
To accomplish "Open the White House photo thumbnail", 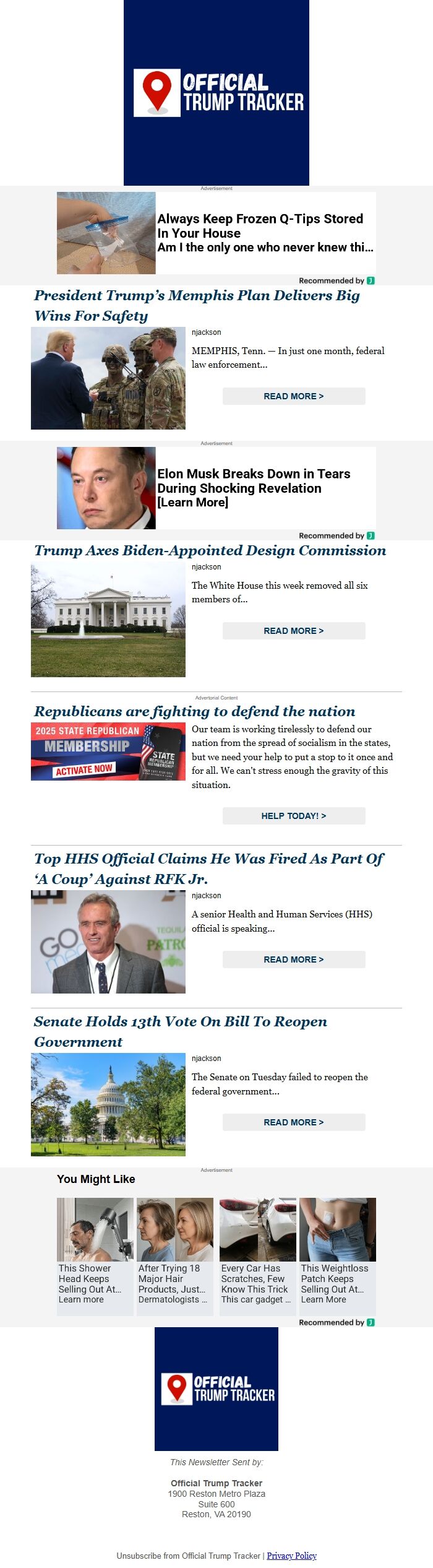I will pyautogui.click(x=108, y=620).
